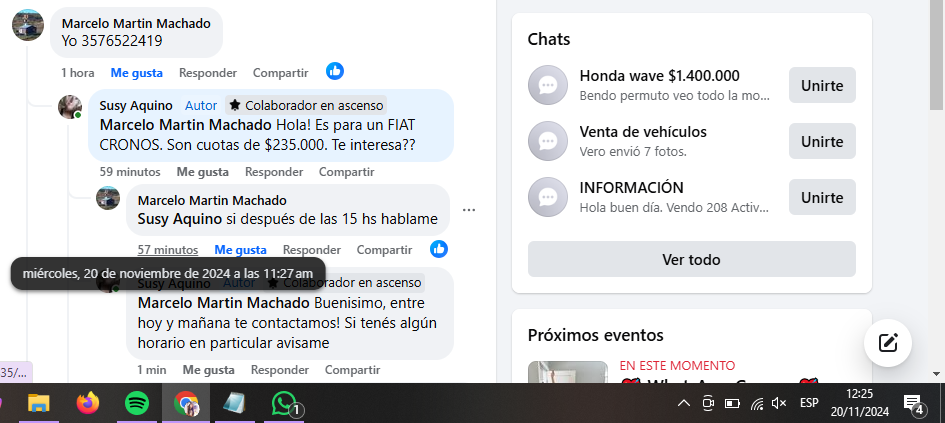This screenshot has width=945, height=423.
Task: Join the INFORMACIÓN chat
Action: tap(821, 197)
